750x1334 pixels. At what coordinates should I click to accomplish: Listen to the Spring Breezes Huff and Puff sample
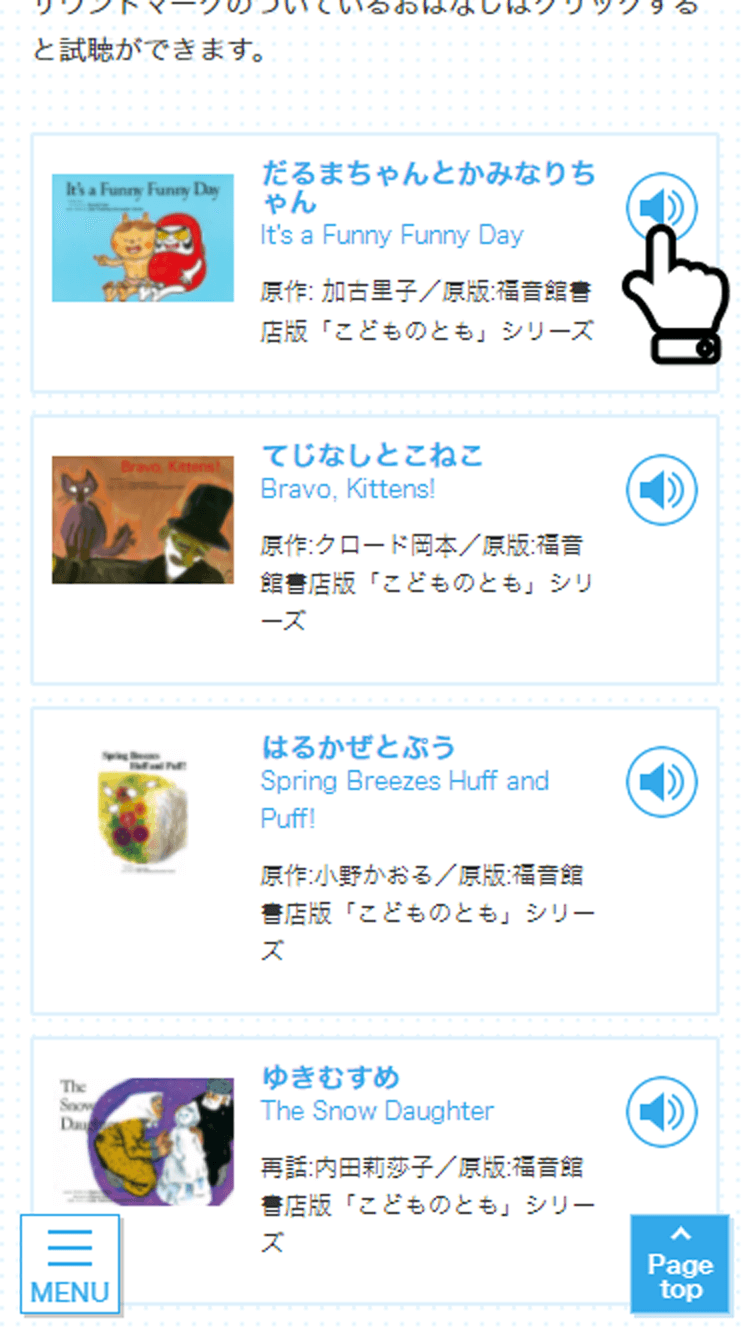(x=661, y=782)
